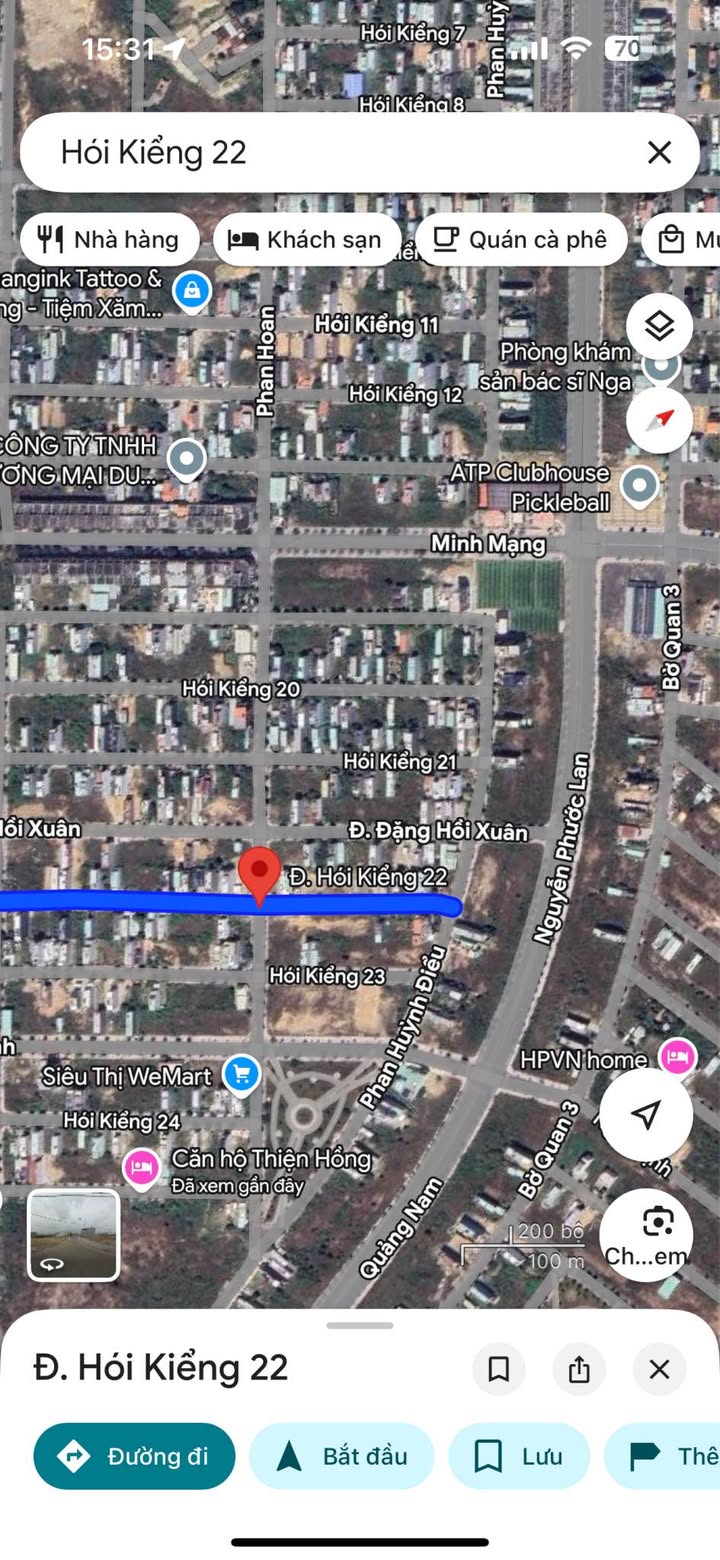Share this place

579,1369
